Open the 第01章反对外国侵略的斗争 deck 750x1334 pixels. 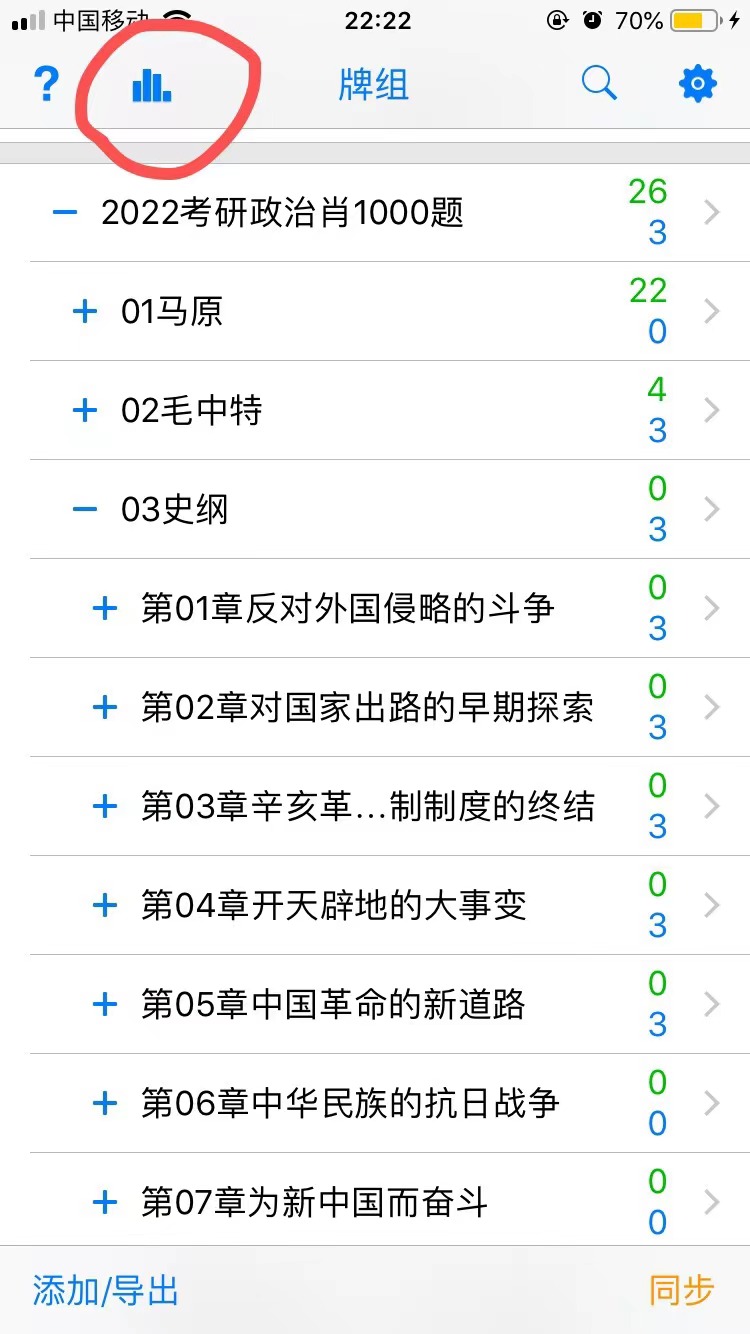[348, 608]
